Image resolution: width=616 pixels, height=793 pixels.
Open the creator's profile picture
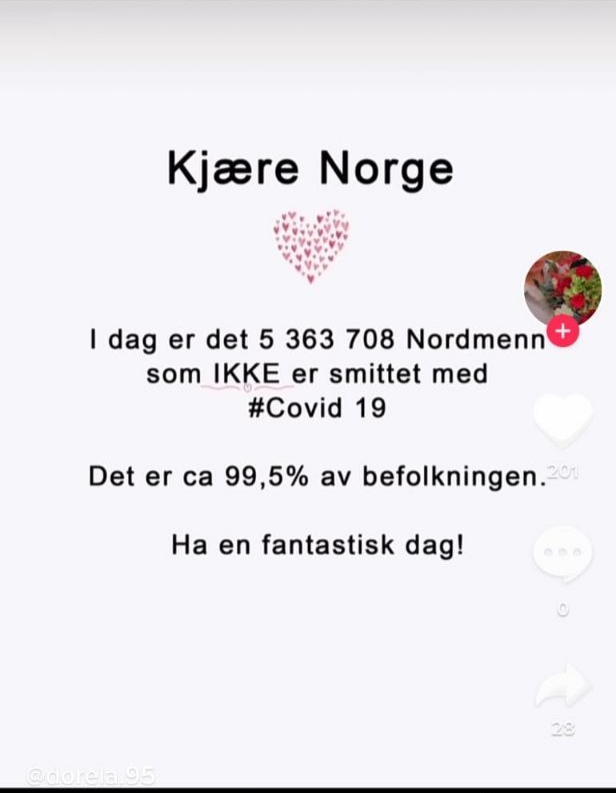point(562,286)
